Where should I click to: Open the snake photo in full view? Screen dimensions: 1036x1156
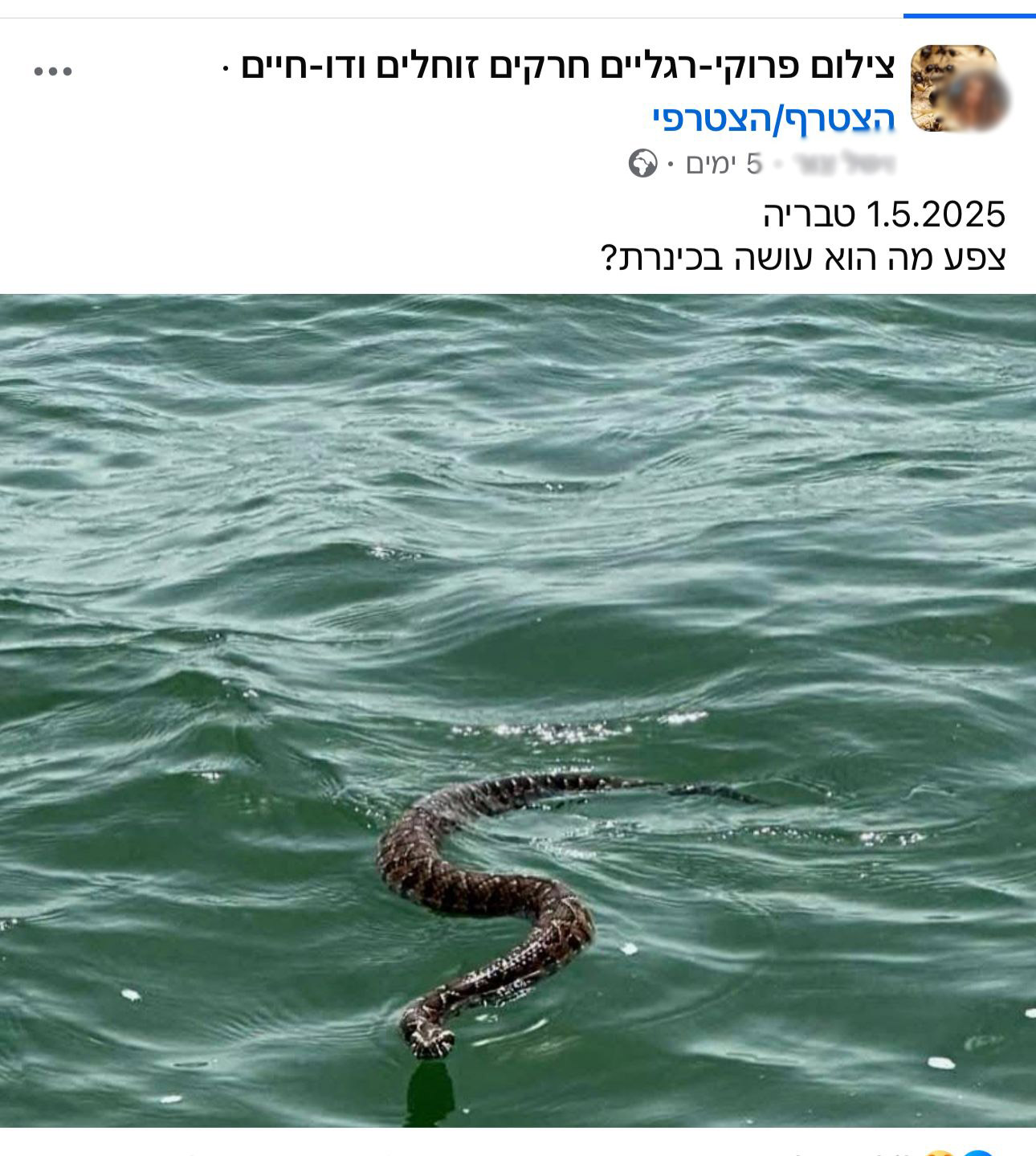(518, 710)
